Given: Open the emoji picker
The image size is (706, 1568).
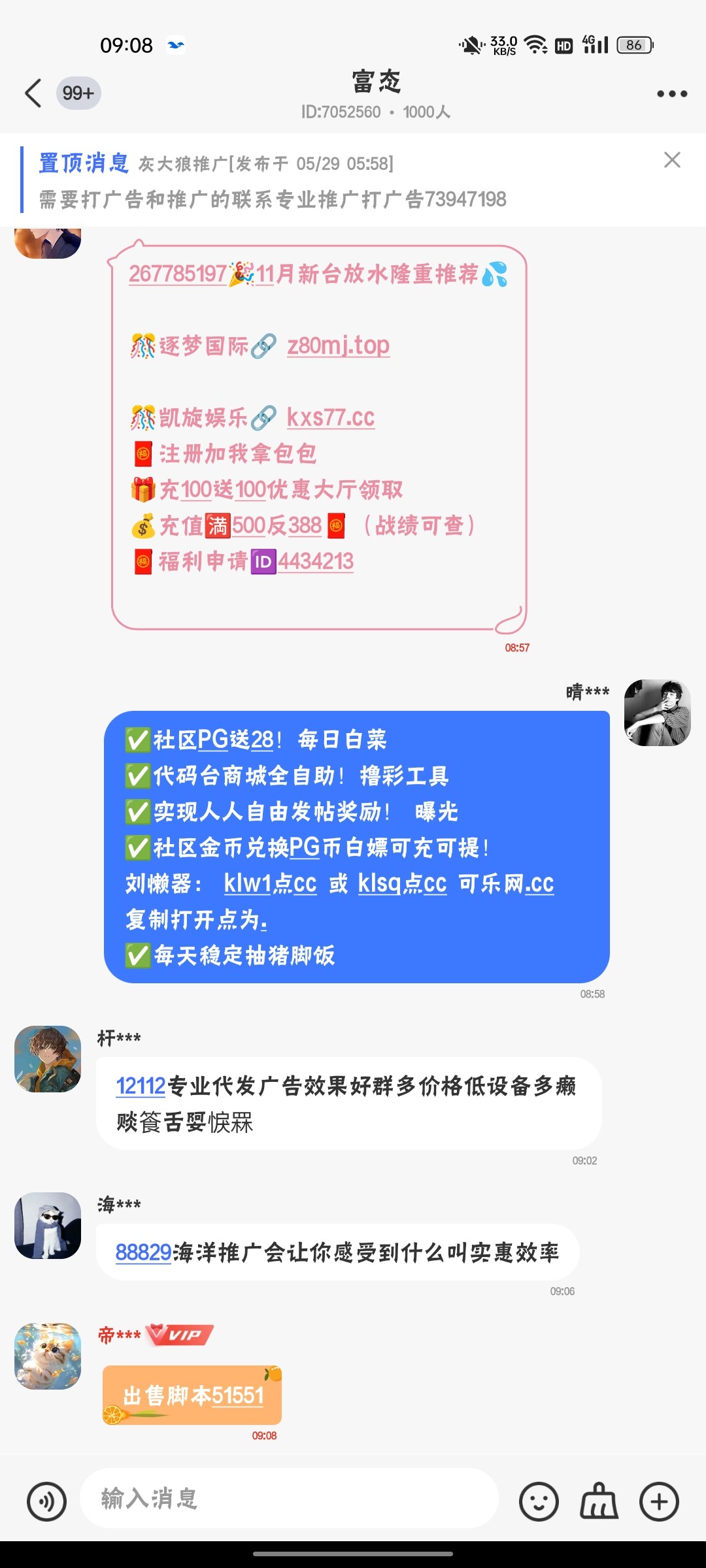Looking at the screenshot, I should click(x=539, y=1501).
